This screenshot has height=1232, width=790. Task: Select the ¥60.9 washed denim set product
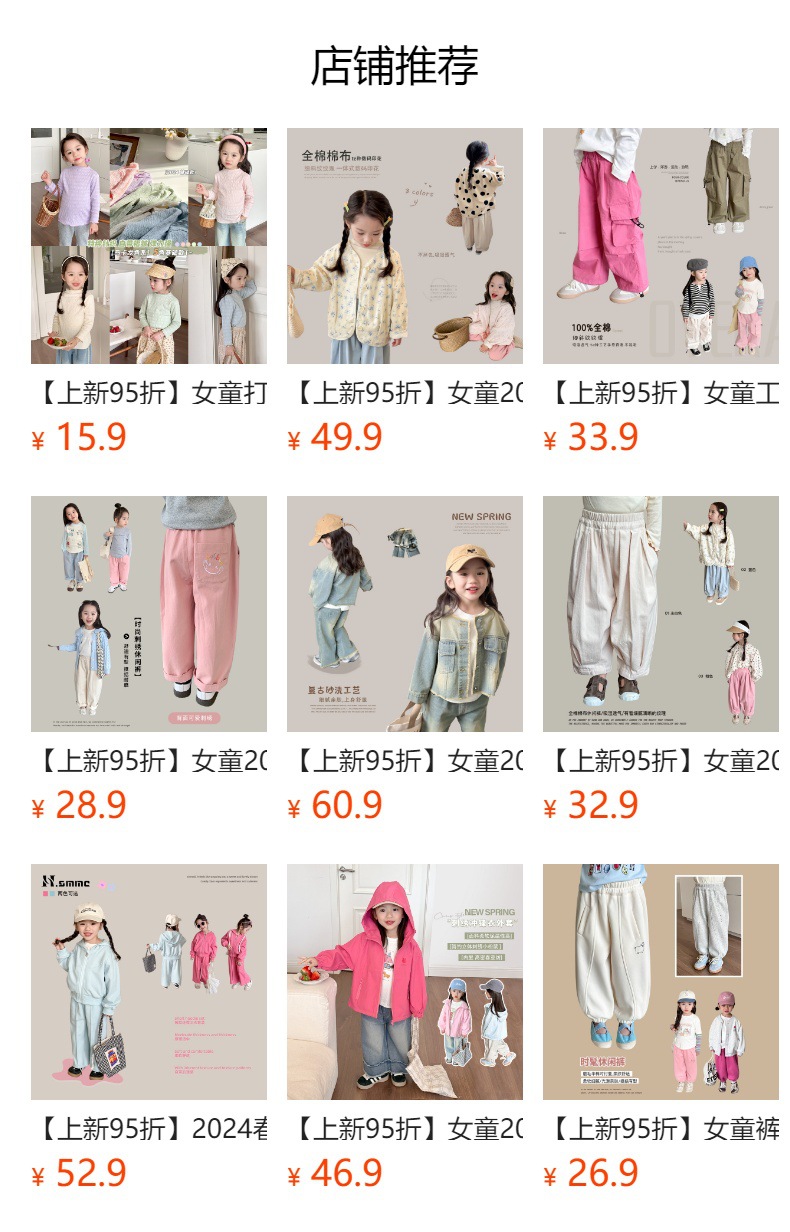click(404, 614)
